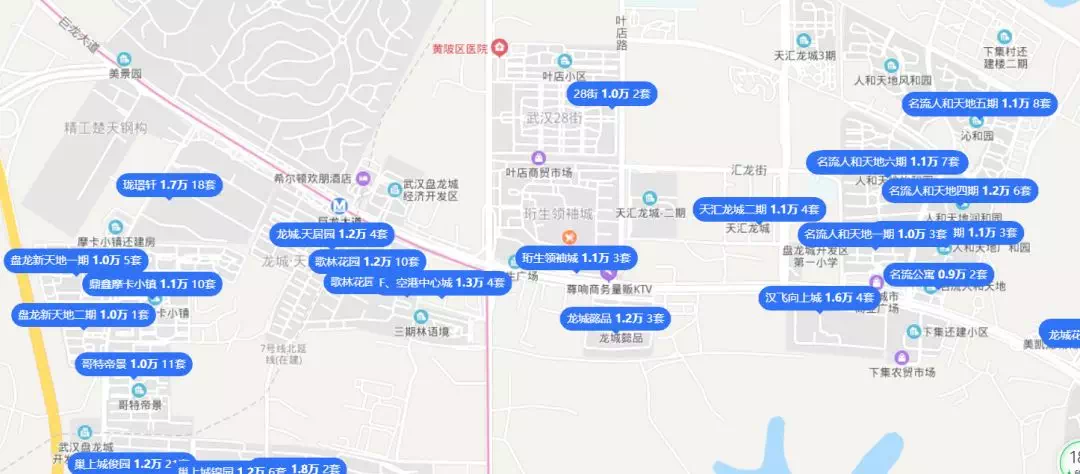Select 盘龙新天地二期 1.0万 1套 marker
This screenshot has height=474, width=1080.
pos(82,315)
